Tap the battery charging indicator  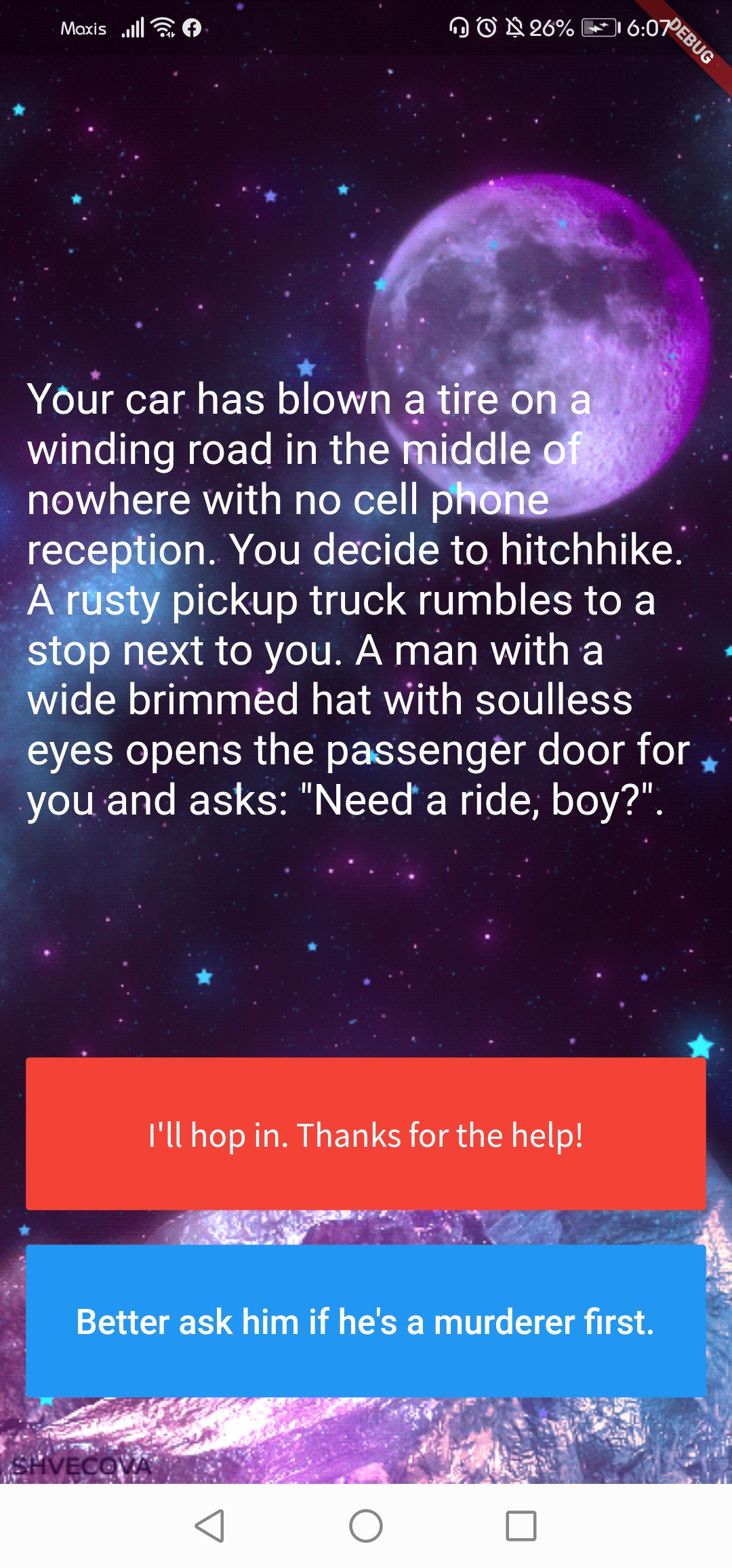point(599,28)
